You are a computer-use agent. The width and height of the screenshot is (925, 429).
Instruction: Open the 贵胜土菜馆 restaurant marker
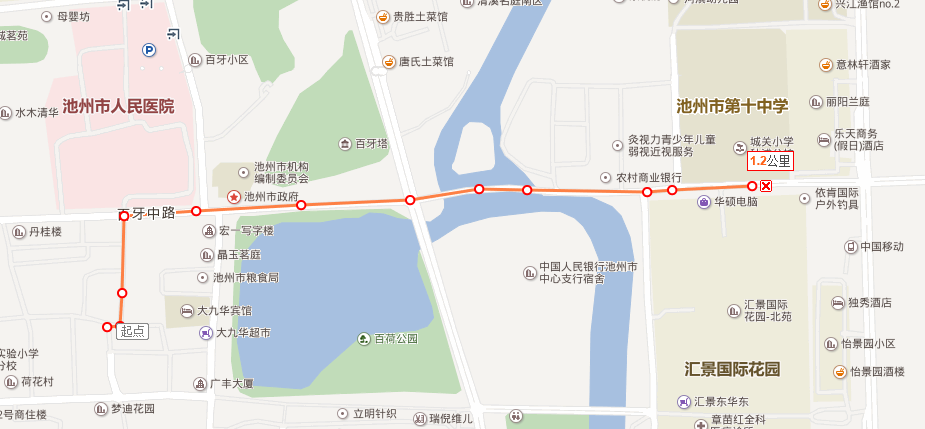(x=382, y=17)
